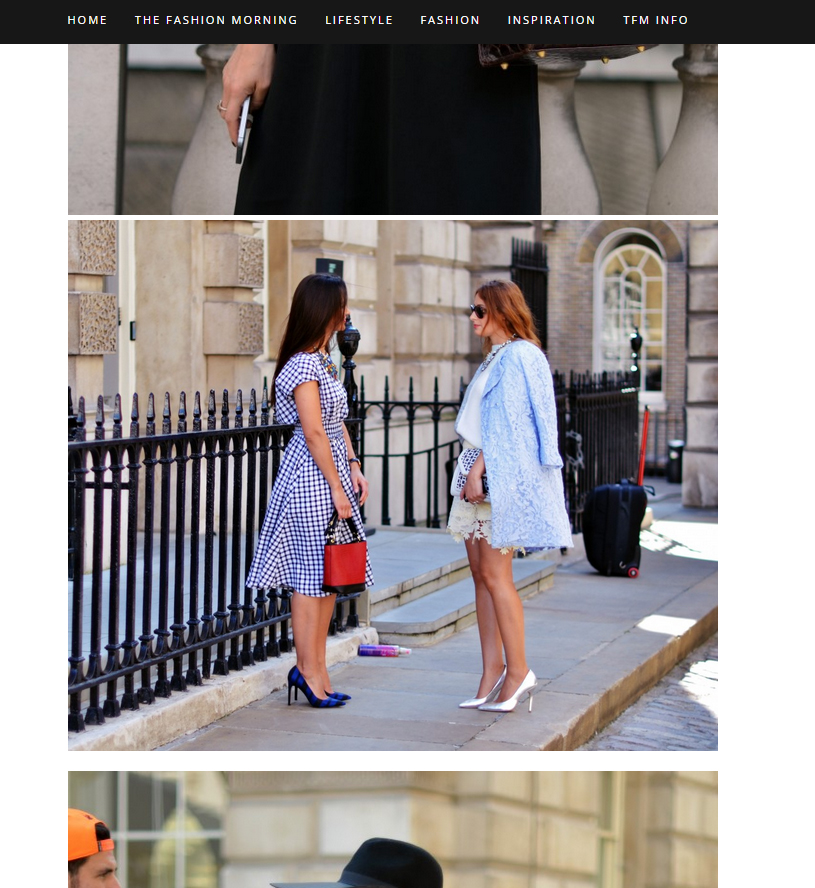Open the HOME menu item
Screen dimensions: 815x888
[87, 20]
